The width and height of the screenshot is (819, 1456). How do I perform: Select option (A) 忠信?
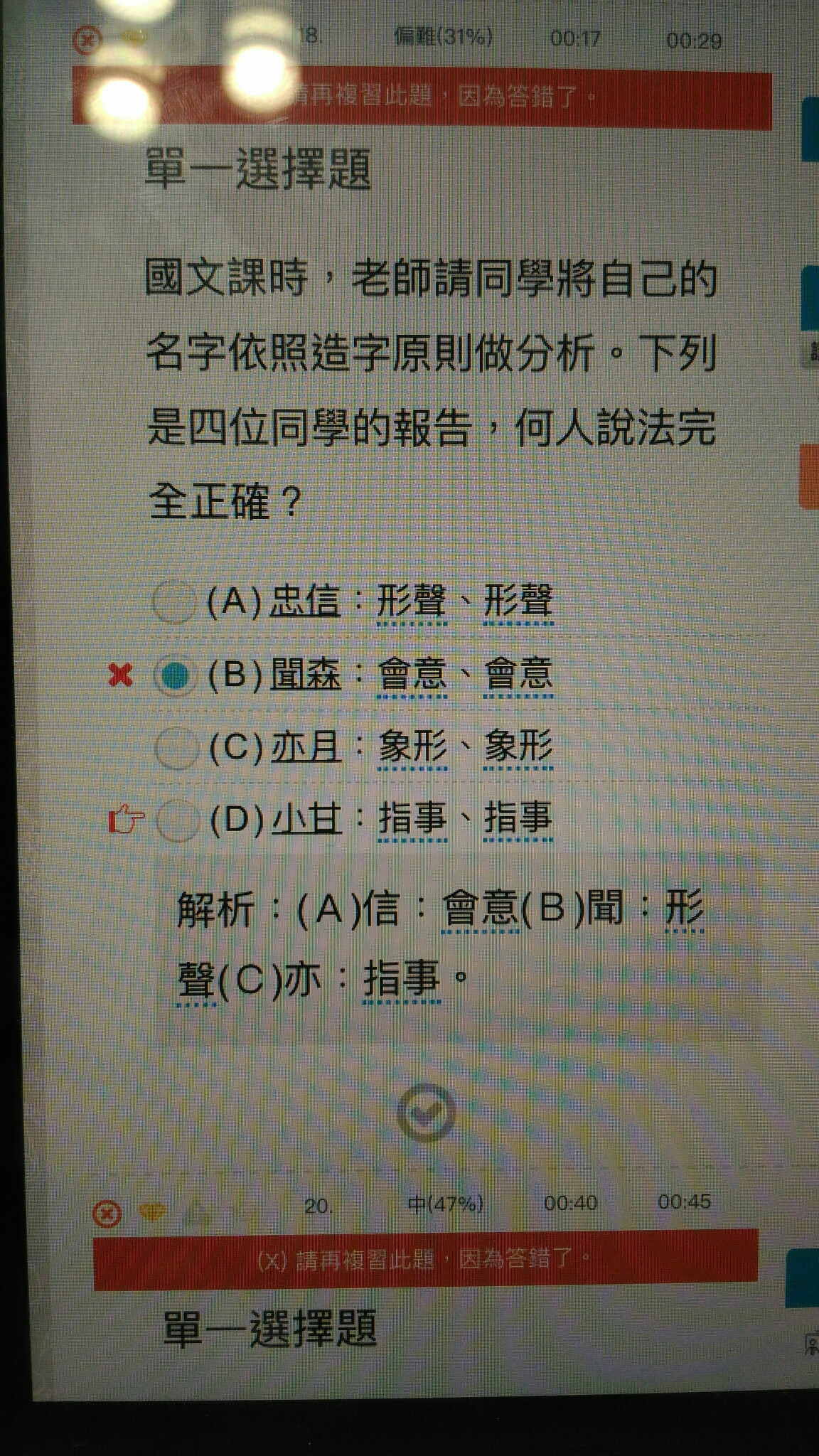click(174, 601)
